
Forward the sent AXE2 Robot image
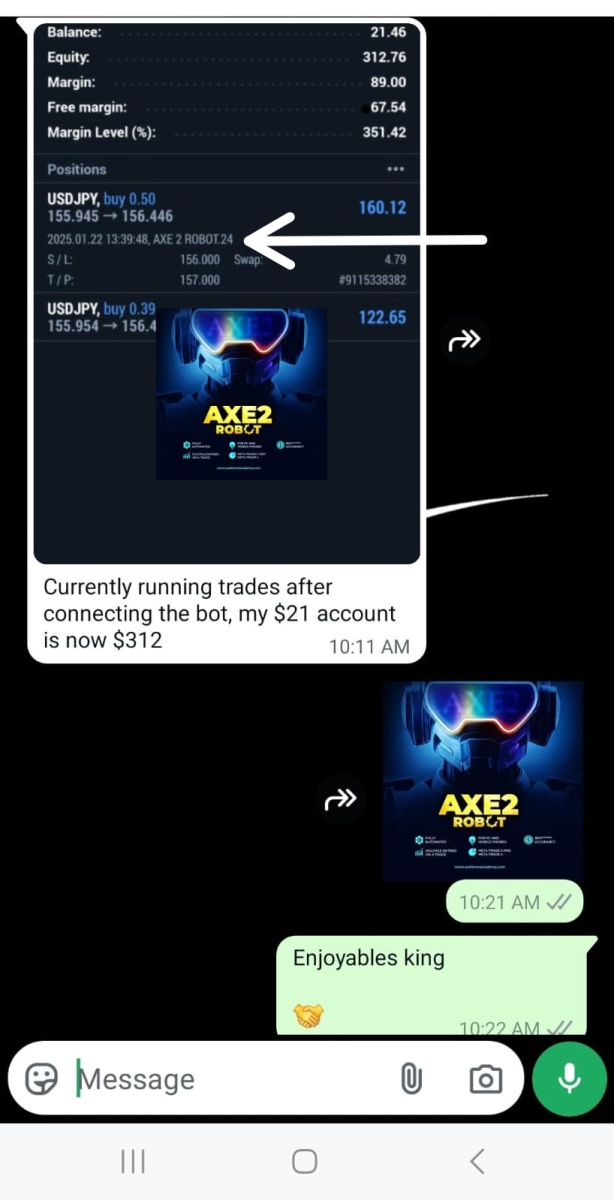point(341,798)
